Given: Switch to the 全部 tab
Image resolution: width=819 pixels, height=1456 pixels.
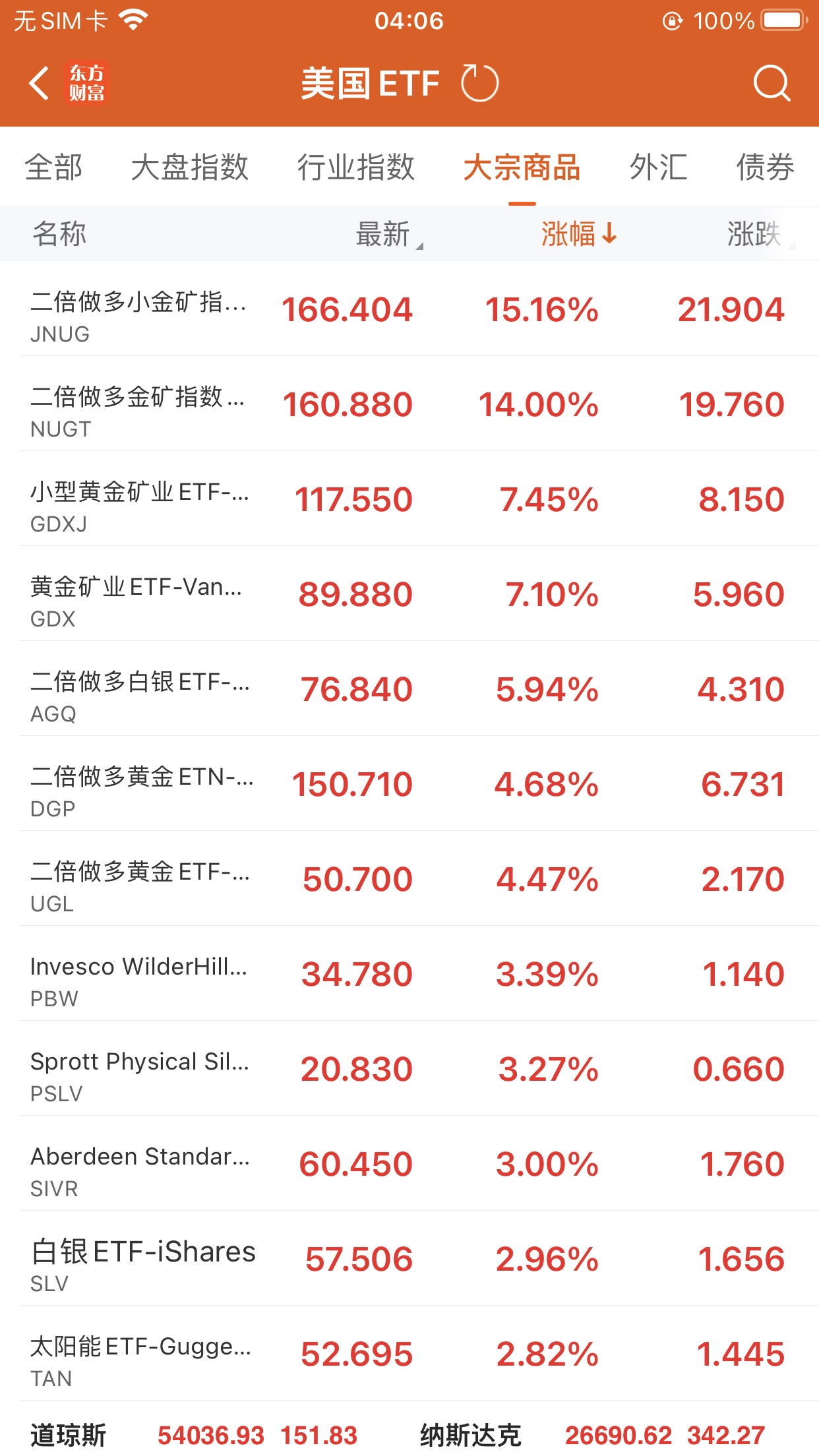Looking at the screenshot, I should (53, 167).
